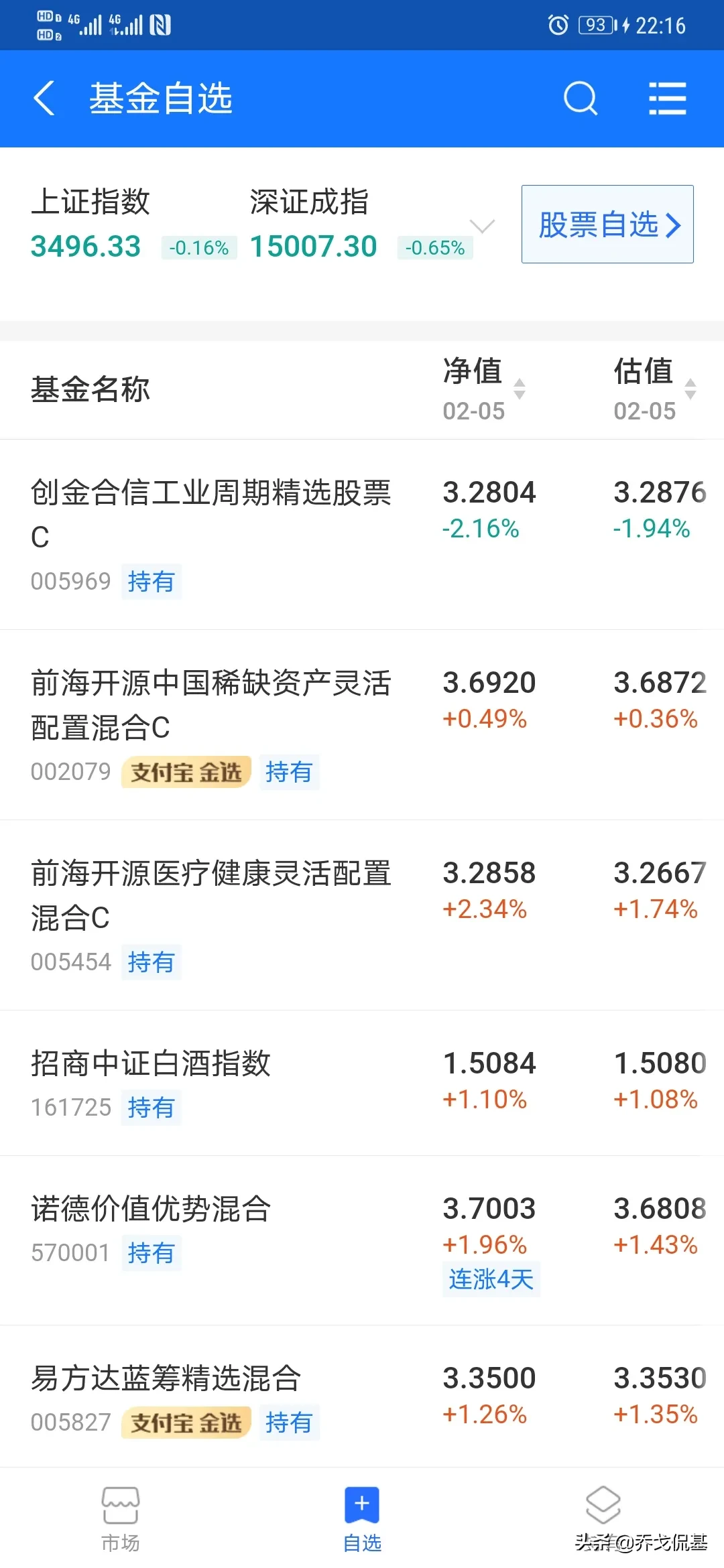Image resolution: width=724 pixels, height=1568 pixels.
Task: Open 股票自选 stock watchlist
Action: click(607, 224)
